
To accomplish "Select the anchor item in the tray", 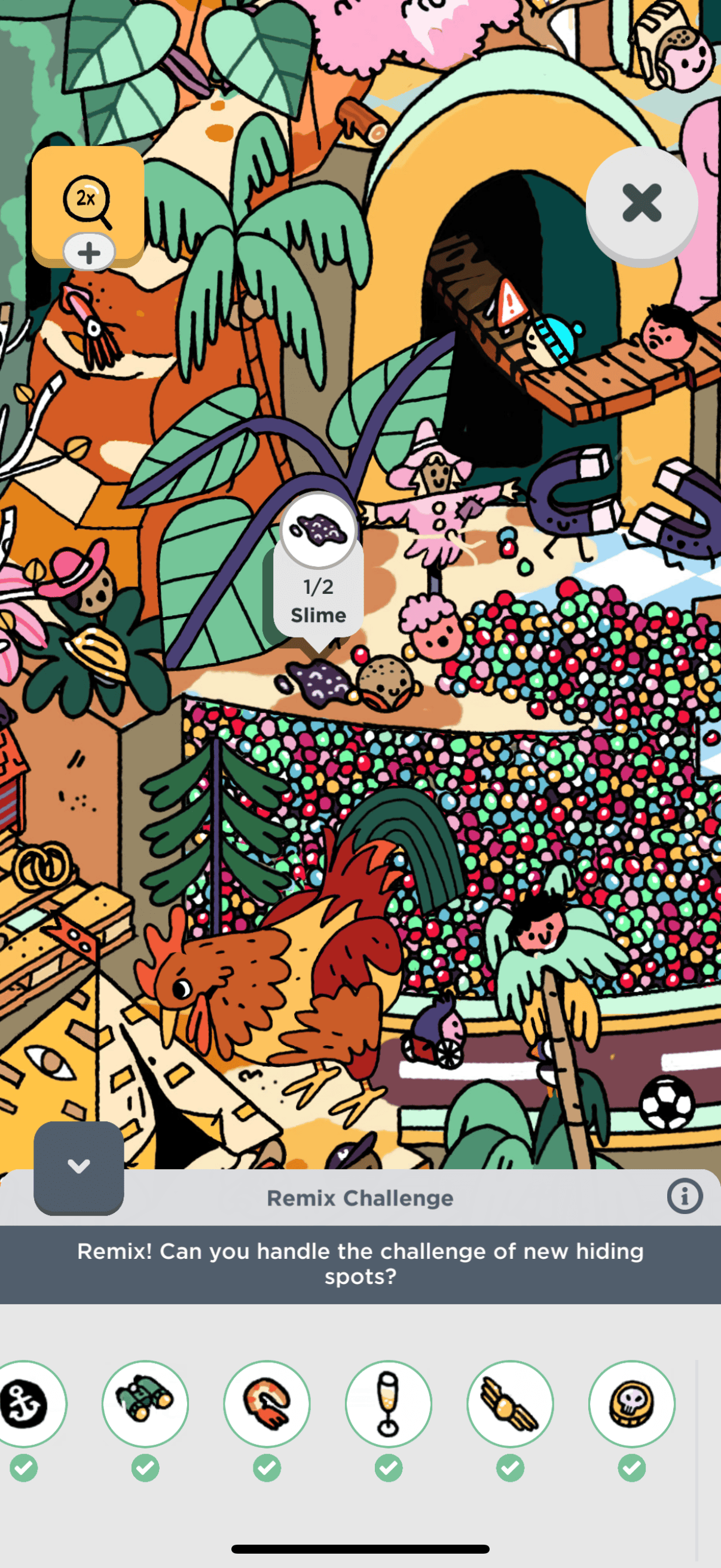I will click(25, 1403).
